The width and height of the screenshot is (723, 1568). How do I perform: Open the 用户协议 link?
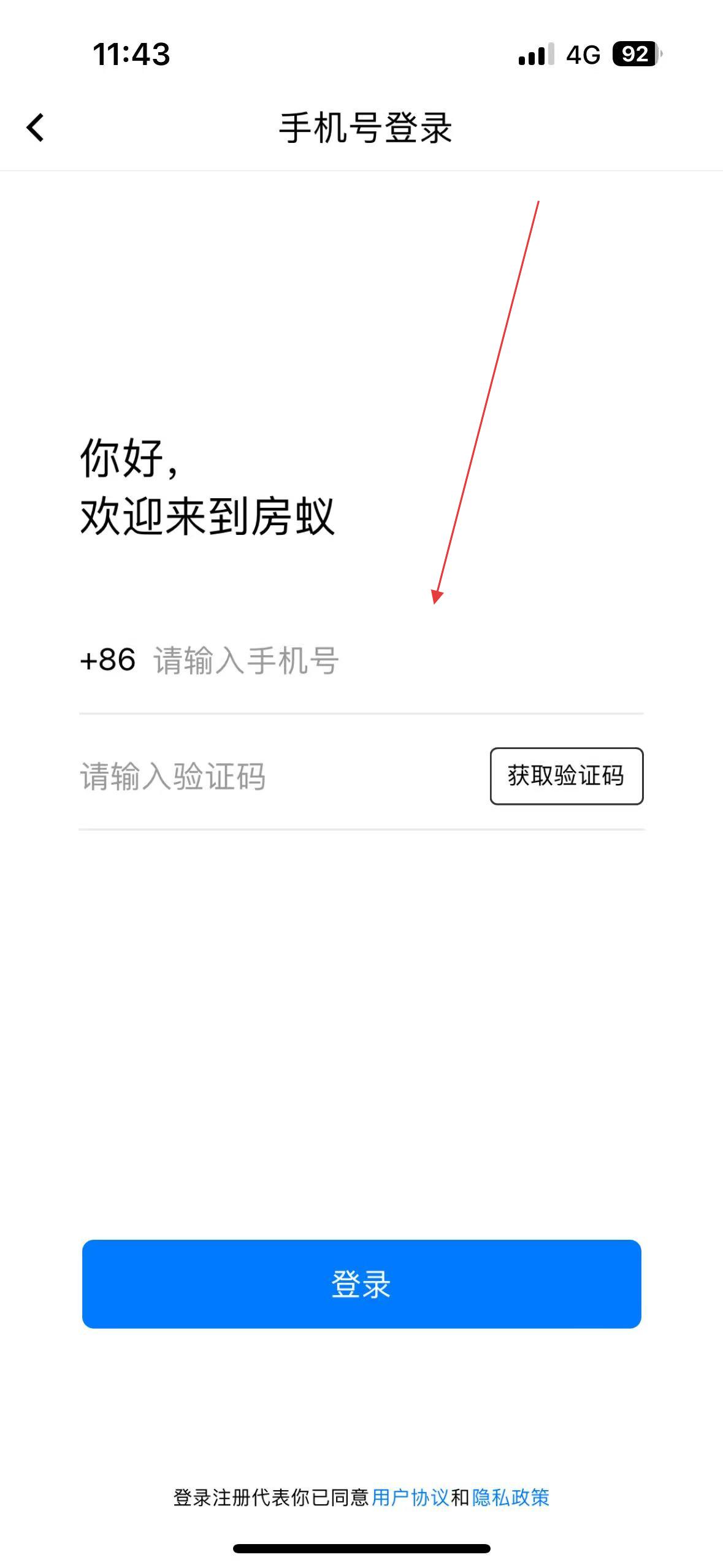click(x=410, y=1497)
